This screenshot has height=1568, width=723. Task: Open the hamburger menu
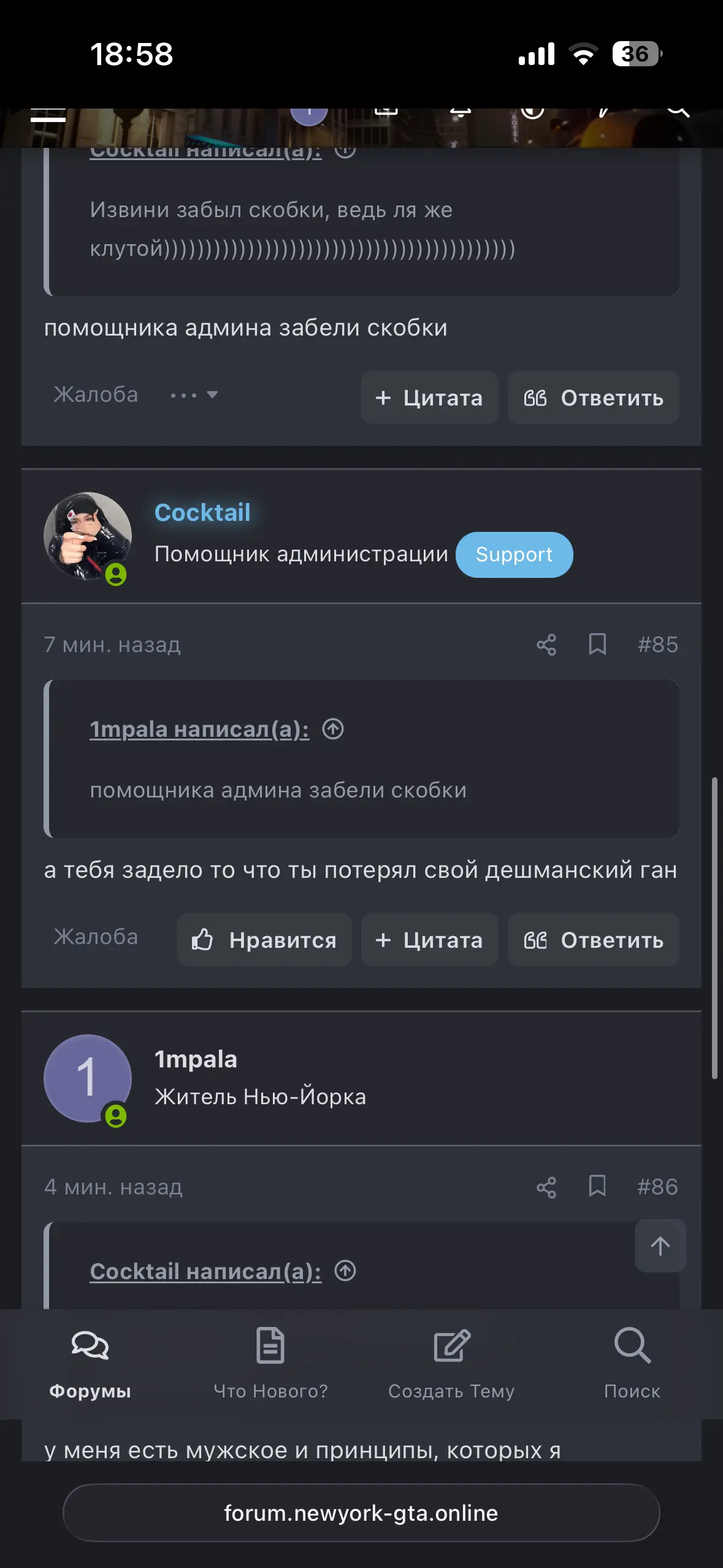coord(48,115)
